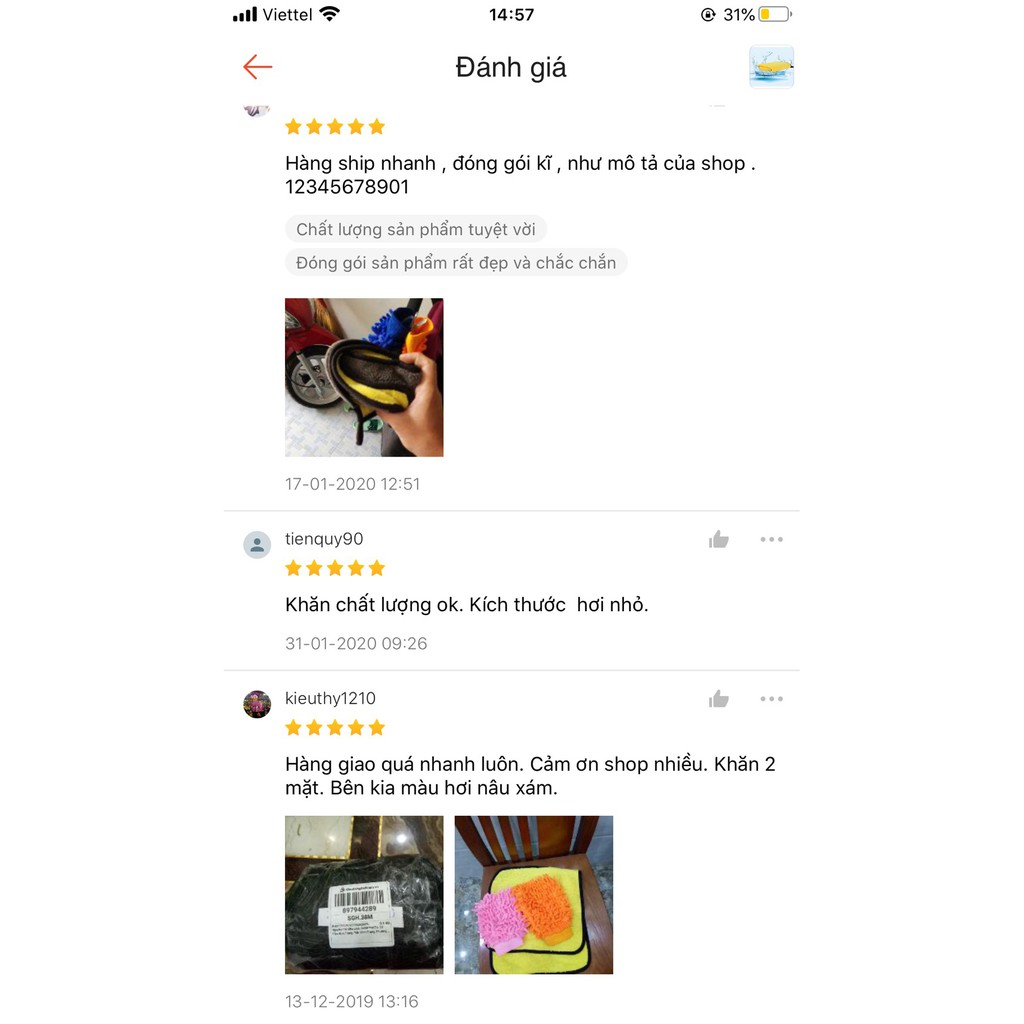Open the product thumbnail in the header

pos(771,67)
